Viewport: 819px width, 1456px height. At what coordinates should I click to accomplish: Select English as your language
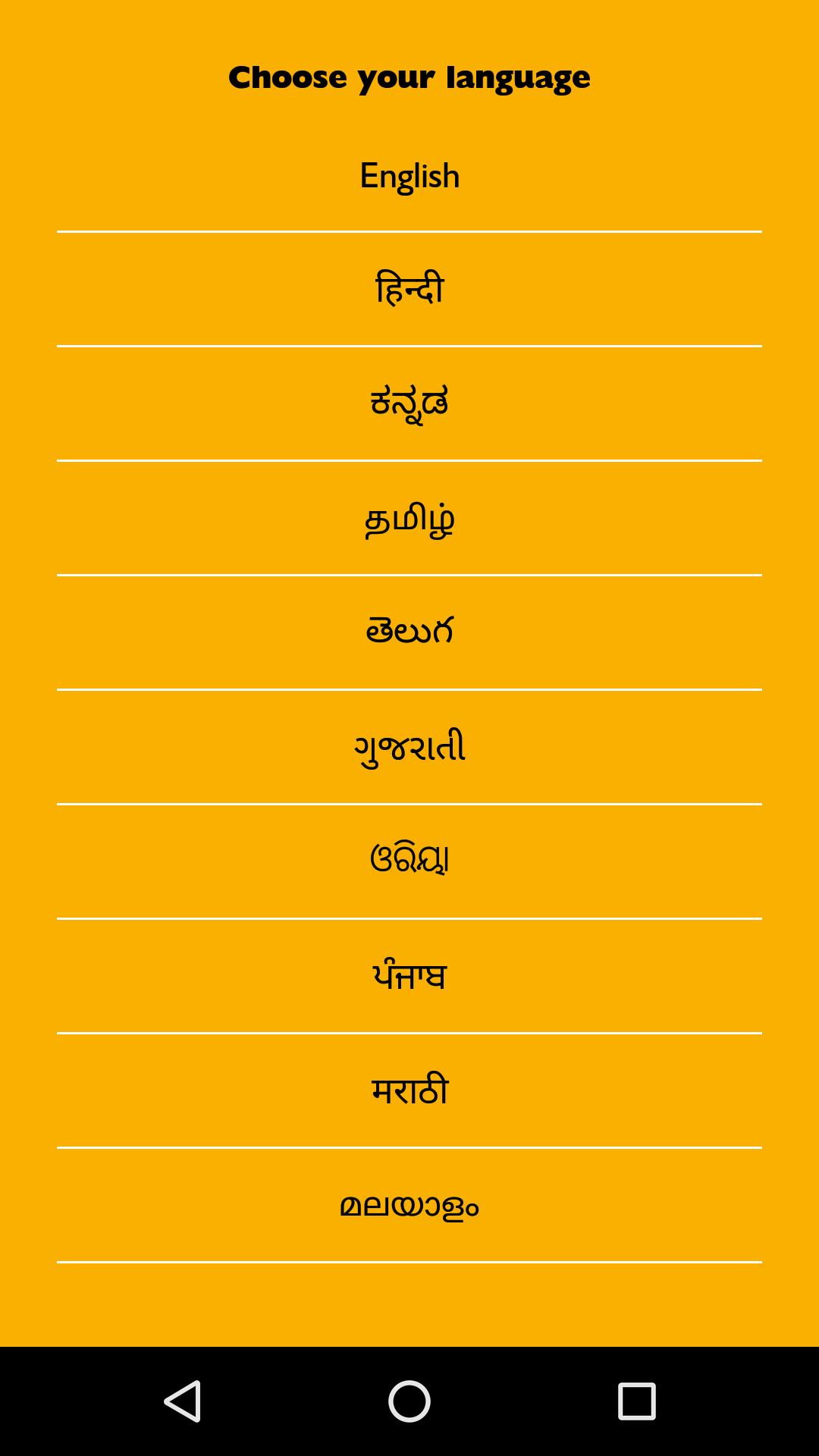[409, 176]
